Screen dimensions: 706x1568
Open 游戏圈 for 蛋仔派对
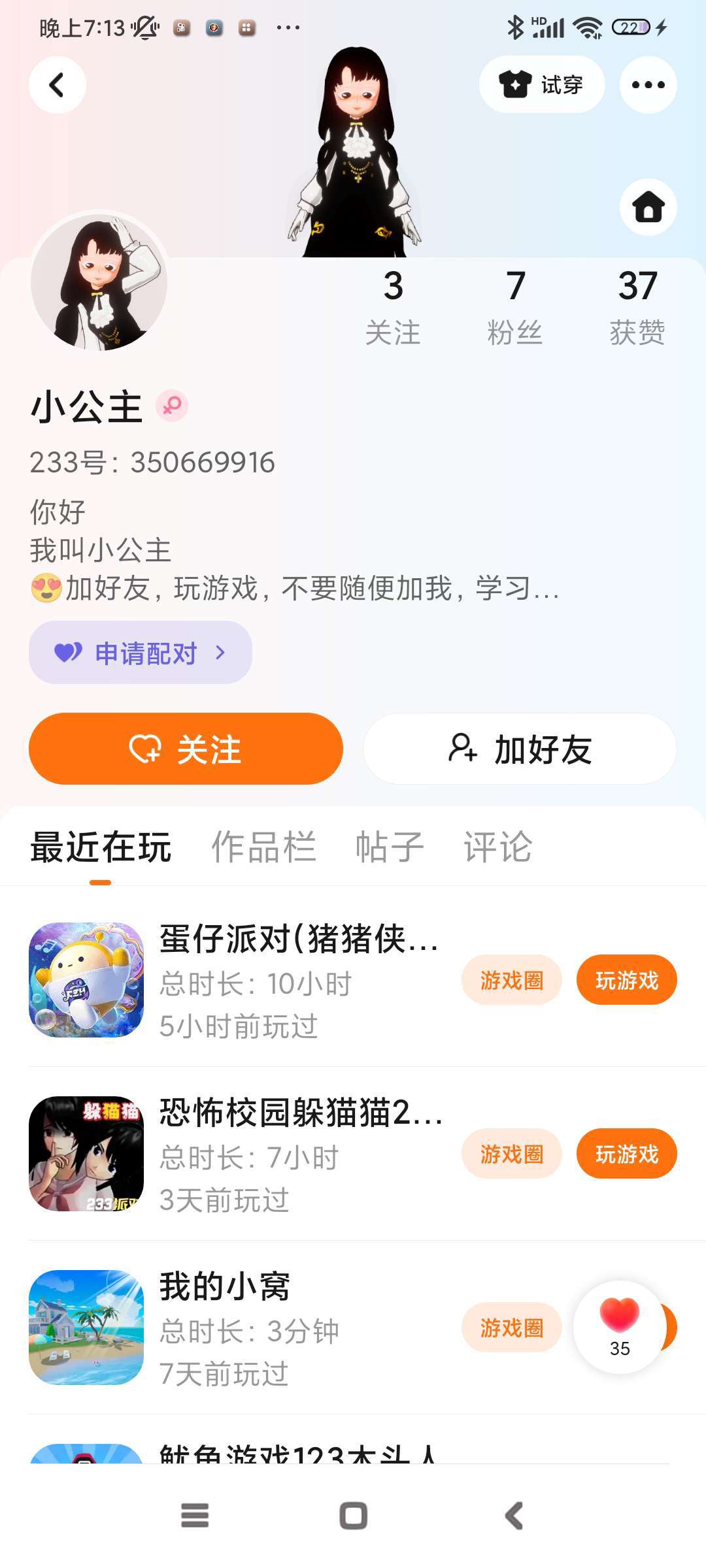(x=512, y=980)
